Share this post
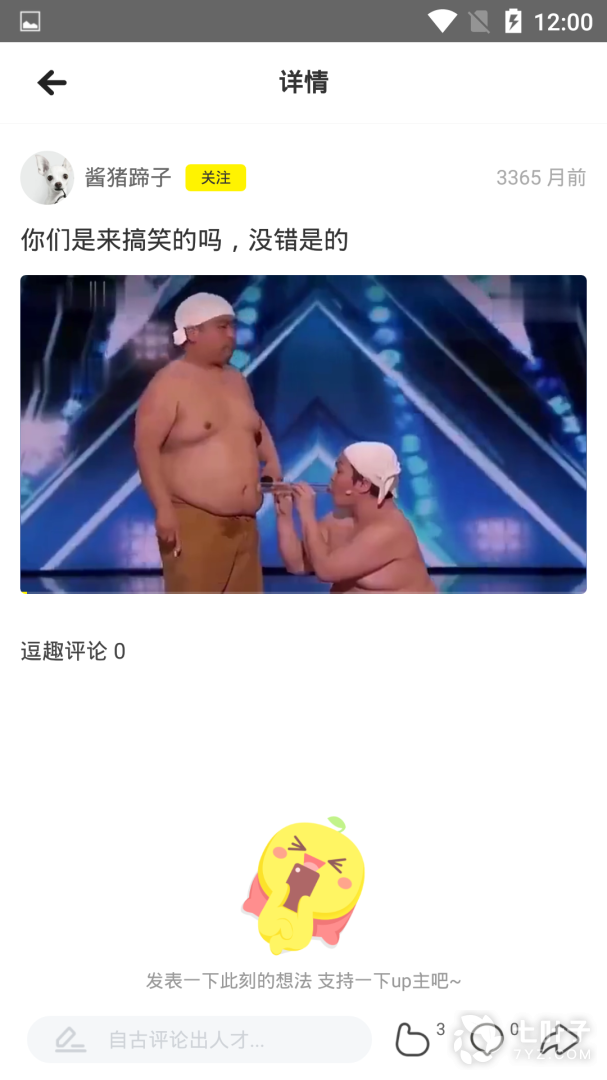This screenshot has height=1080, width=607. [x=559, y=1040]
